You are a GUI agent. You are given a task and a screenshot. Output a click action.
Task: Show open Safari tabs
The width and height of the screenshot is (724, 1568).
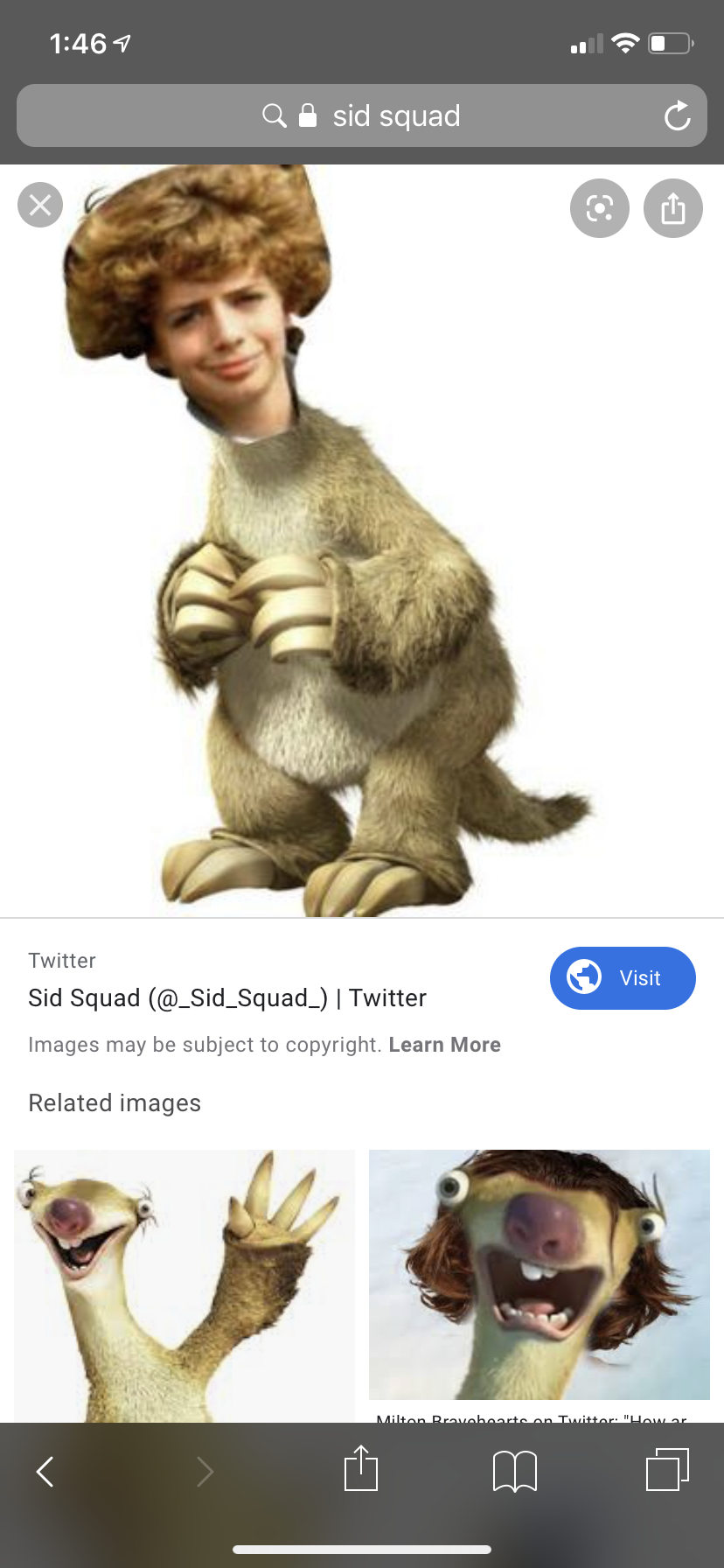click(x=668, y=1469)
